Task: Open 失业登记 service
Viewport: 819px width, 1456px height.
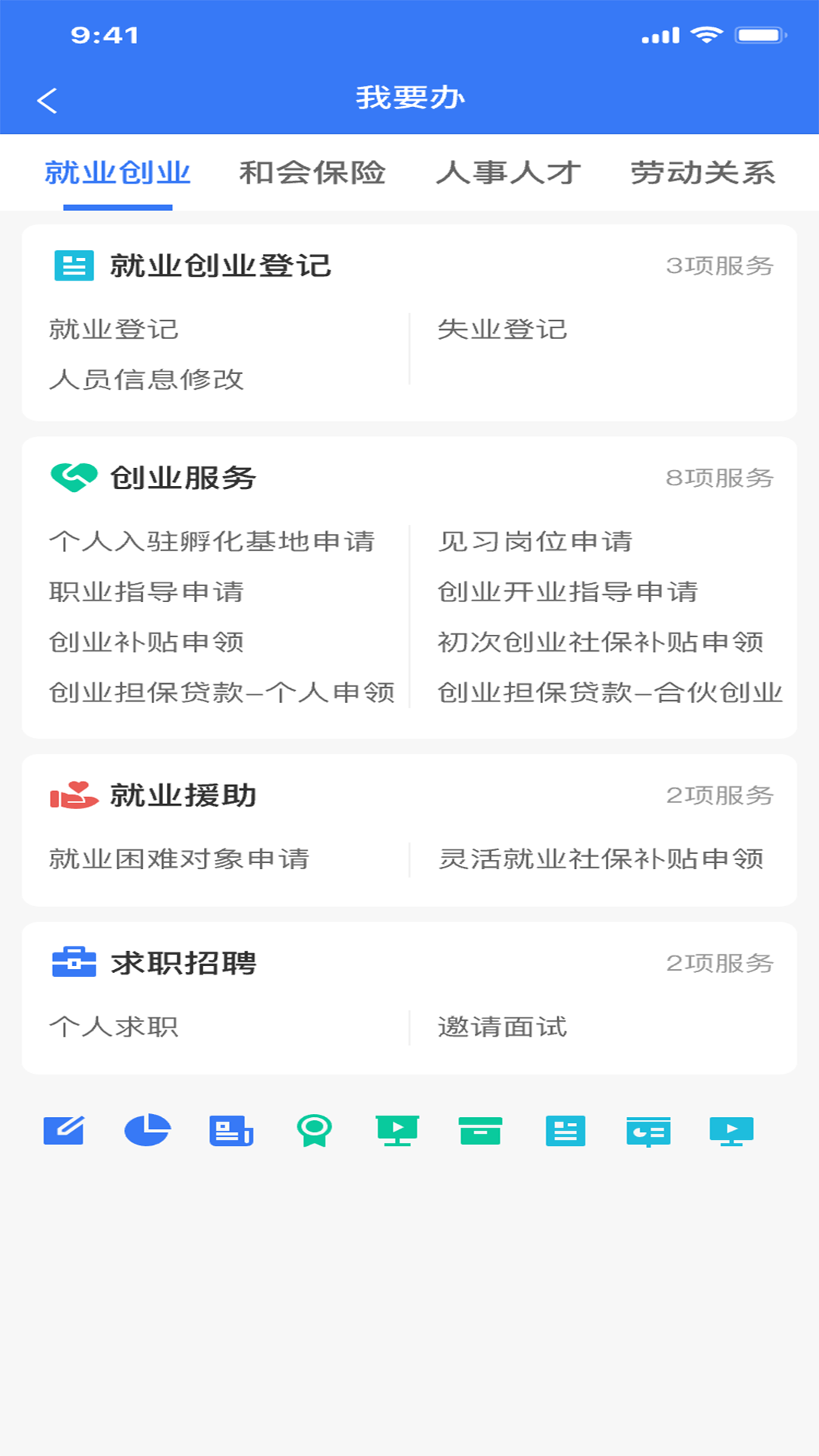Action: point(502,329)
